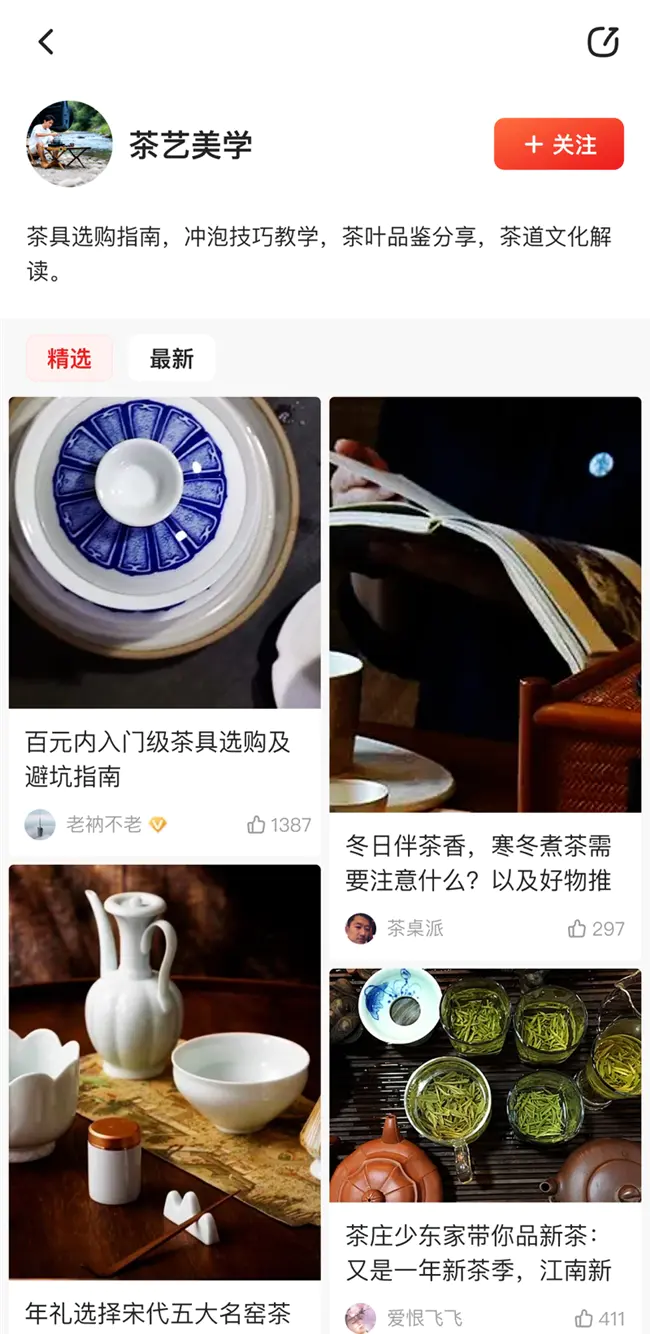The image size is (650, 1334).
Task: Follow 茶艺美学 with the 关注 button
Action: pos(558,145)
